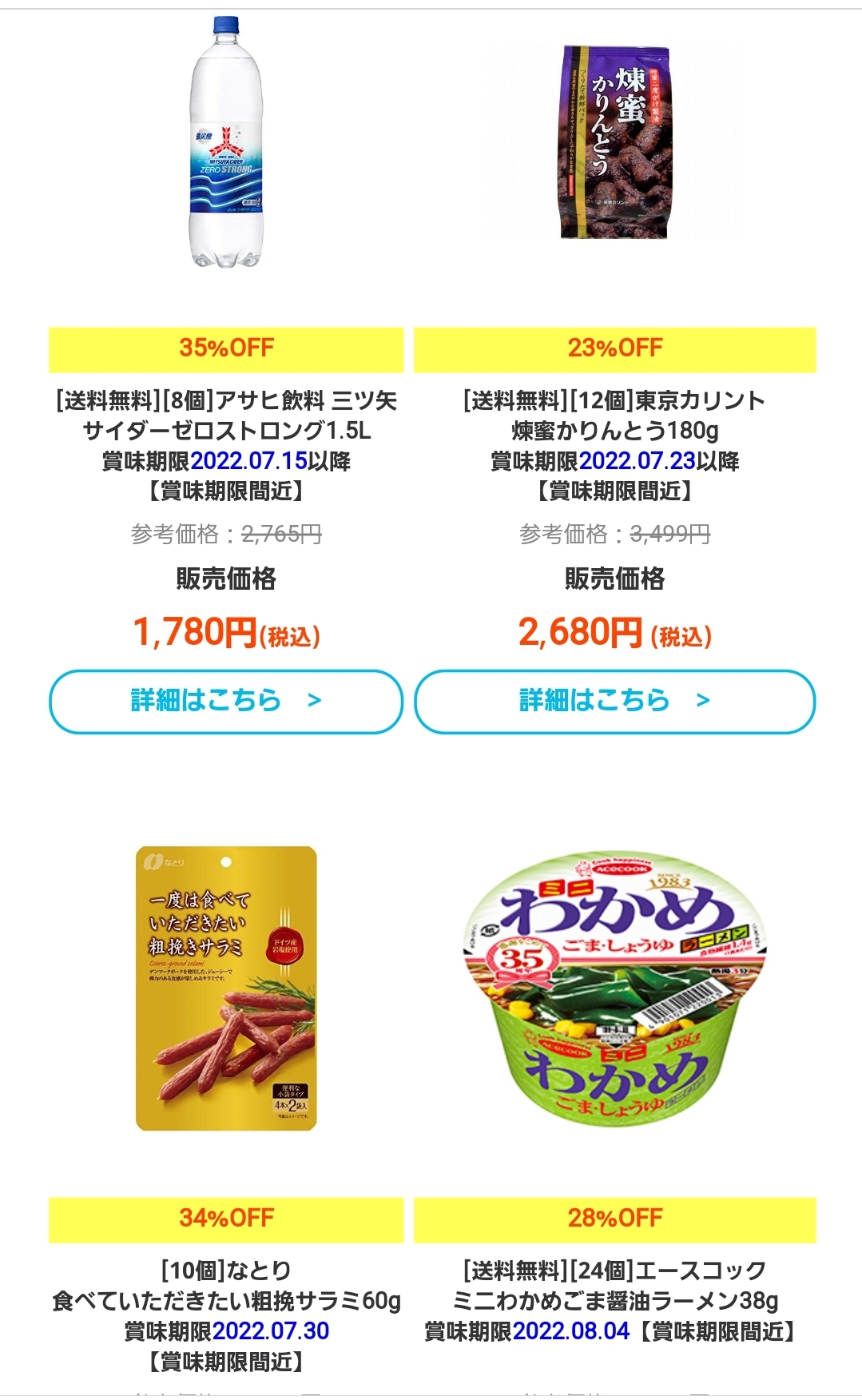The image size is (862, 1400).
Task: Open the エースコック ミニわかめ product title
Action: [614, 1286]
